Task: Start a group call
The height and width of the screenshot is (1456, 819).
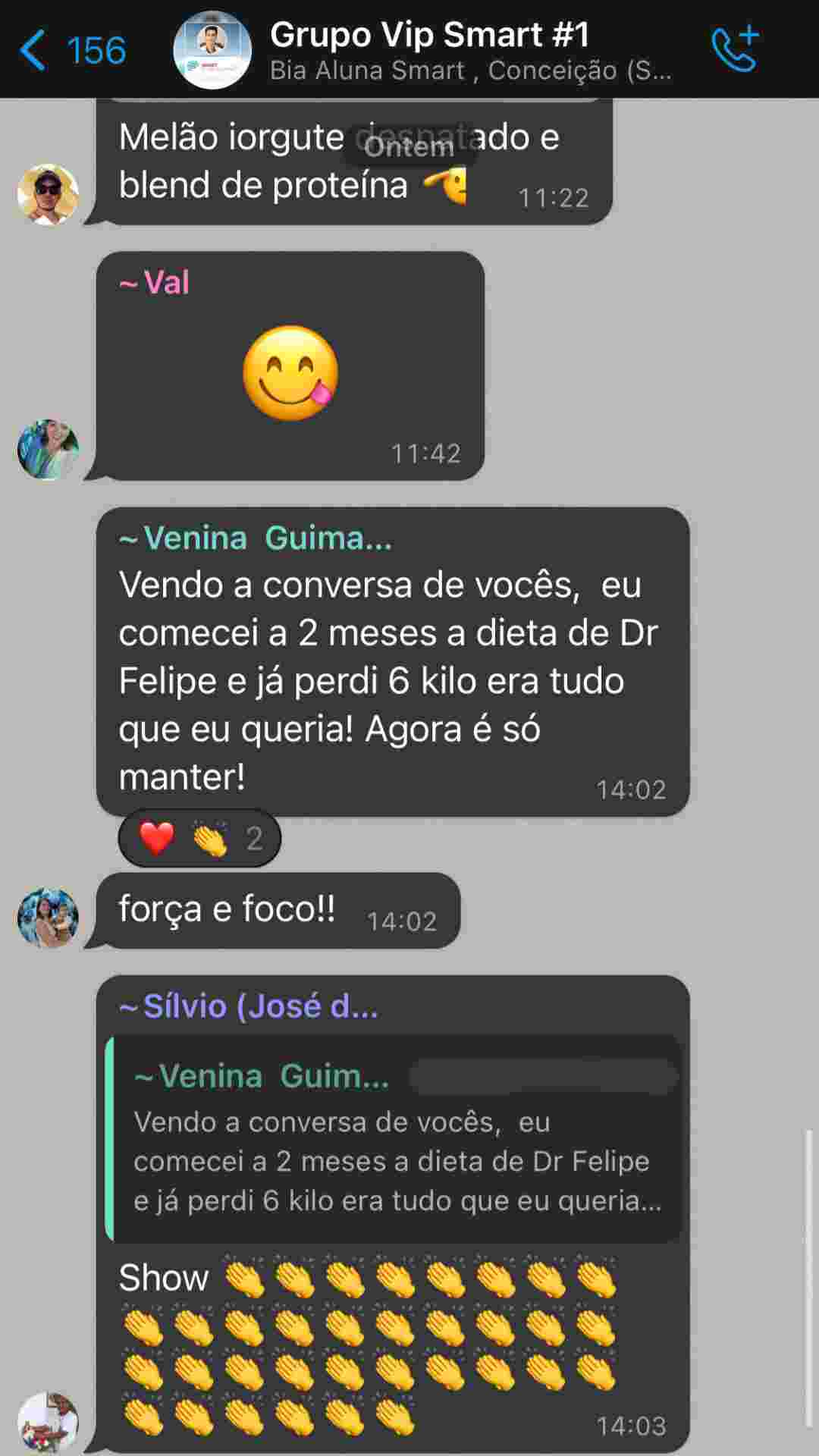Action: [x=734, y=49]
